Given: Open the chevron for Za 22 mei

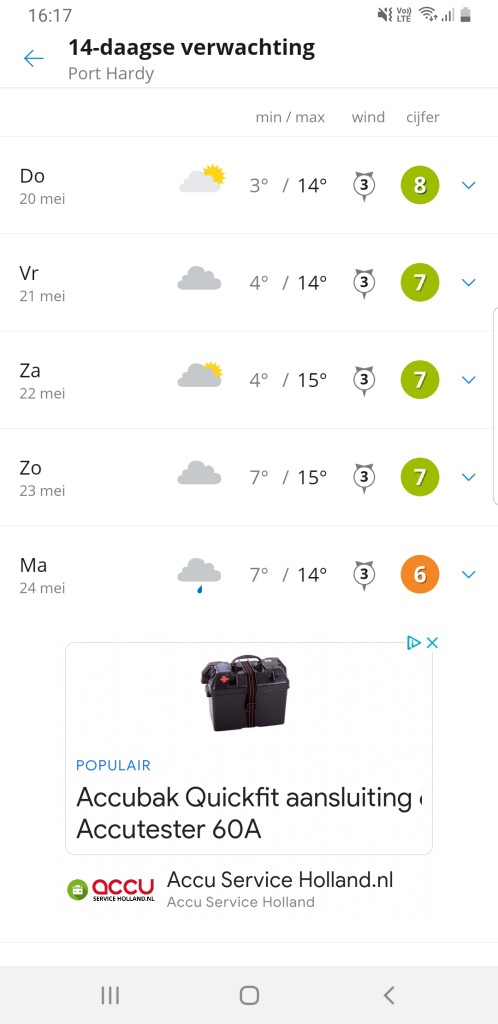Looking at the screenshot, I should (468, 380).
